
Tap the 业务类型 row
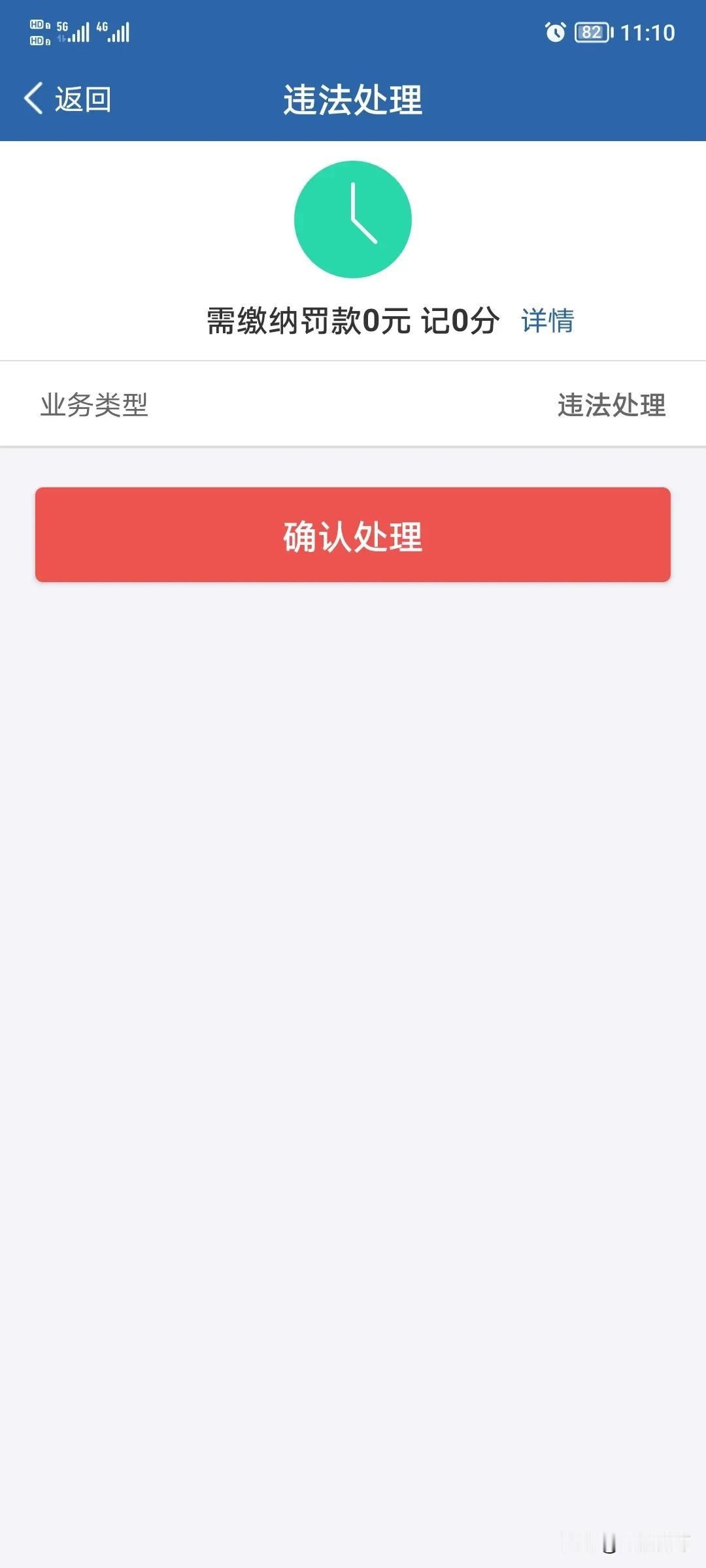click(93, 405)
